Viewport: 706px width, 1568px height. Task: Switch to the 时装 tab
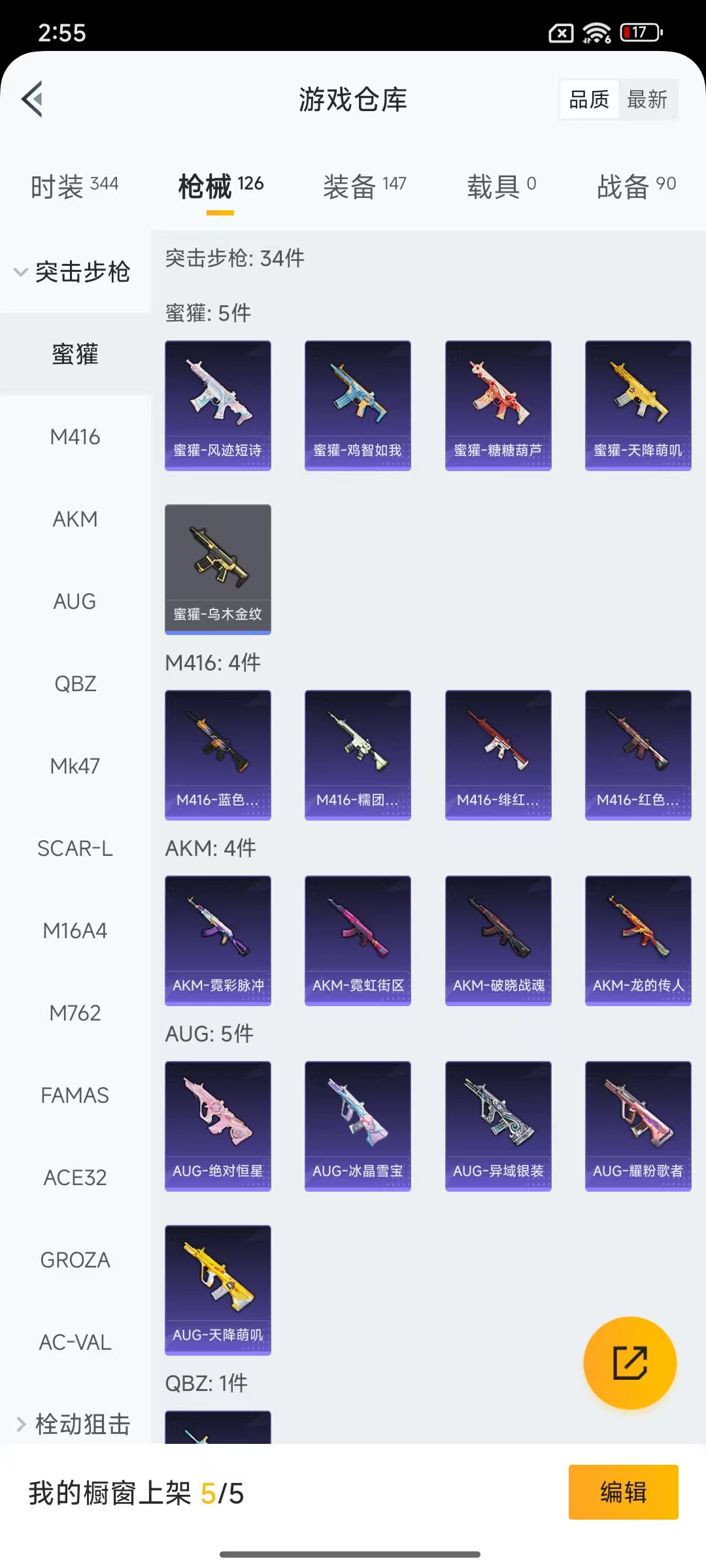point(75,186)
